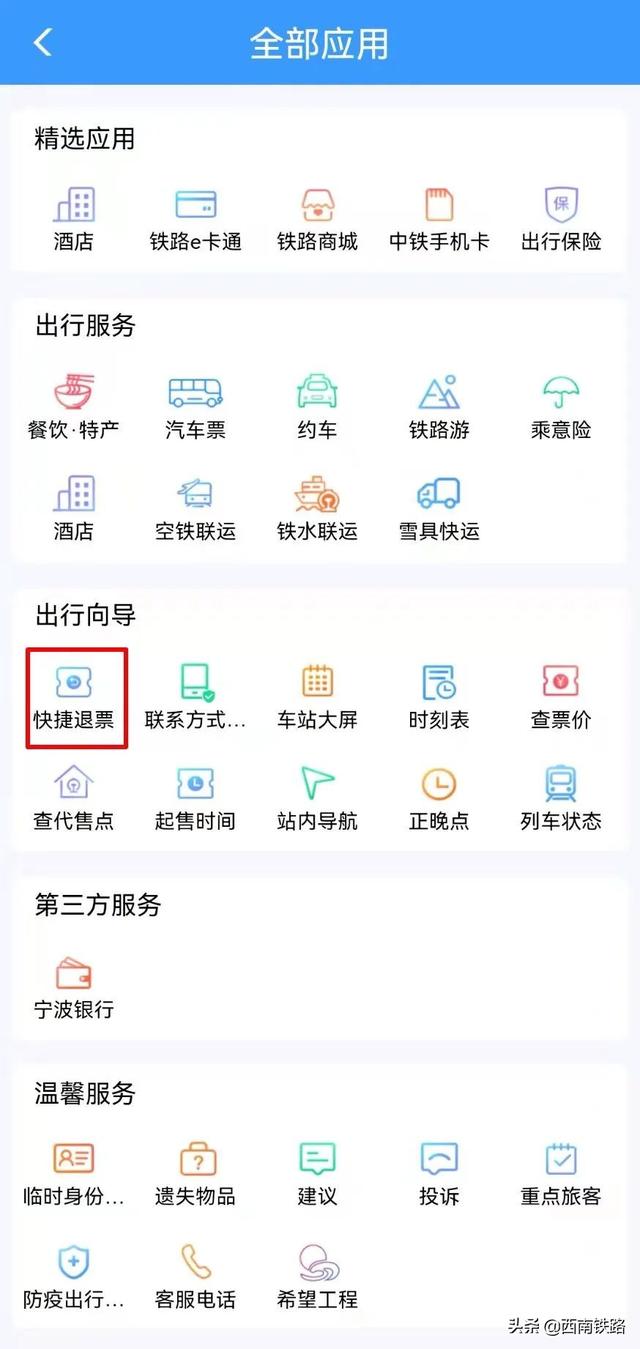Open 出行保险
The width and height of the screenshot is (640, 1349).
[x=561, y=219]
